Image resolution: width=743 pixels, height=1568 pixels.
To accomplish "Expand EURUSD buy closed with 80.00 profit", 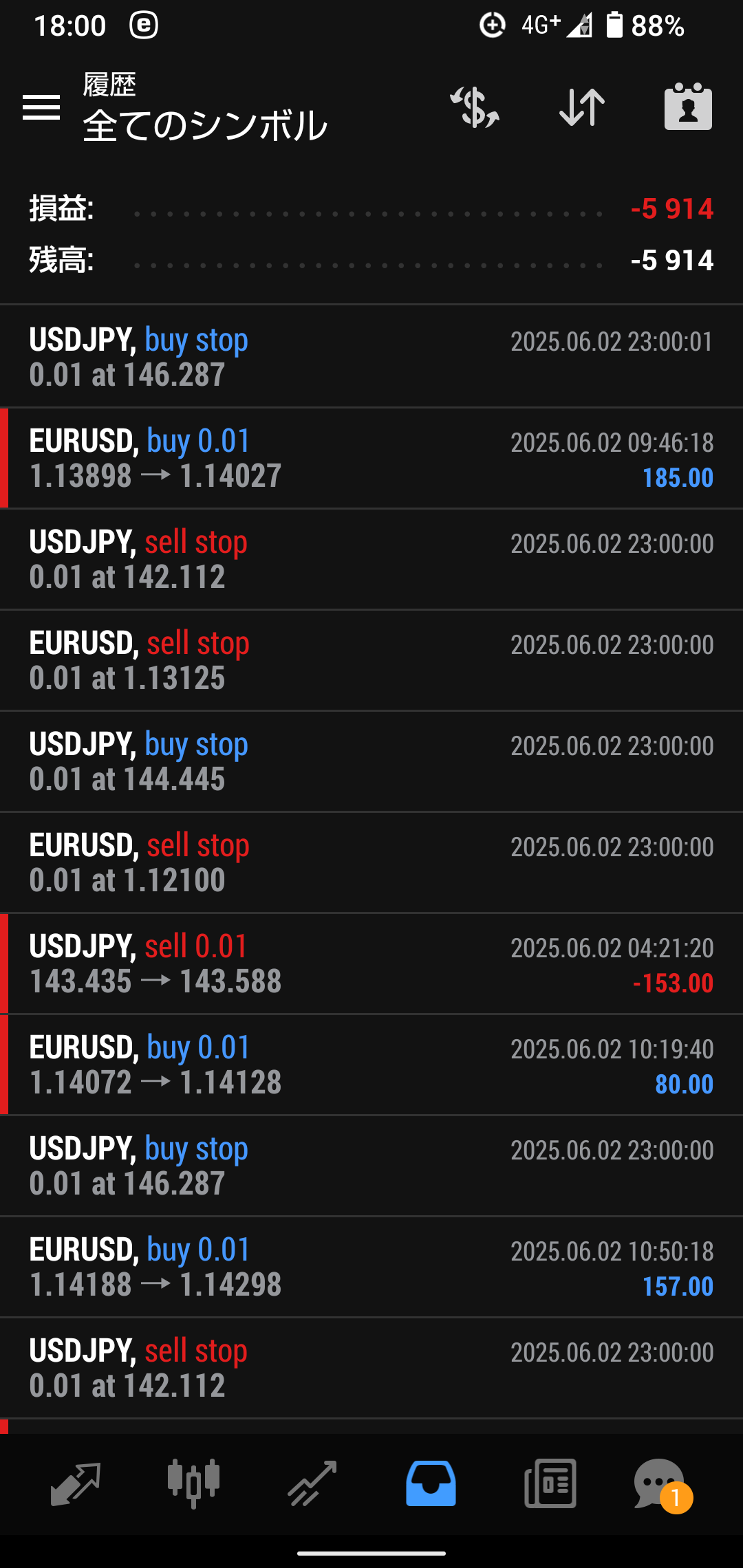I will tap(371, 1065).
